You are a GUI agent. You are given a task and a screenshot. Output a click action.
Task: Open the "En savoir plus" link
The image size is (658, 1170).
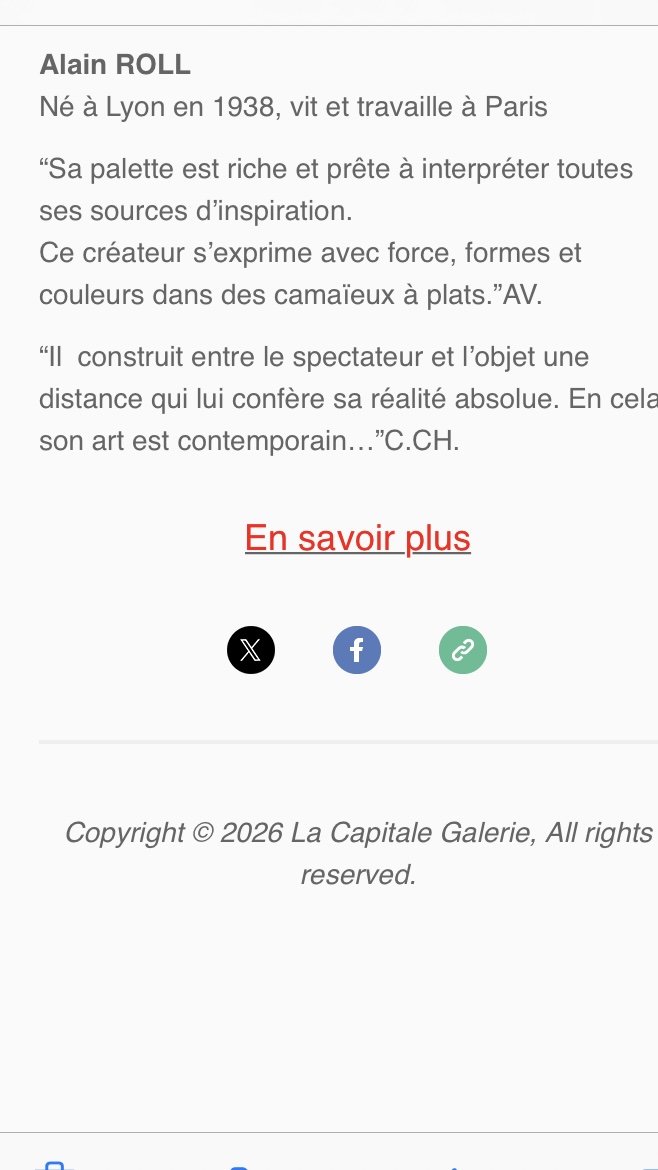357,538
